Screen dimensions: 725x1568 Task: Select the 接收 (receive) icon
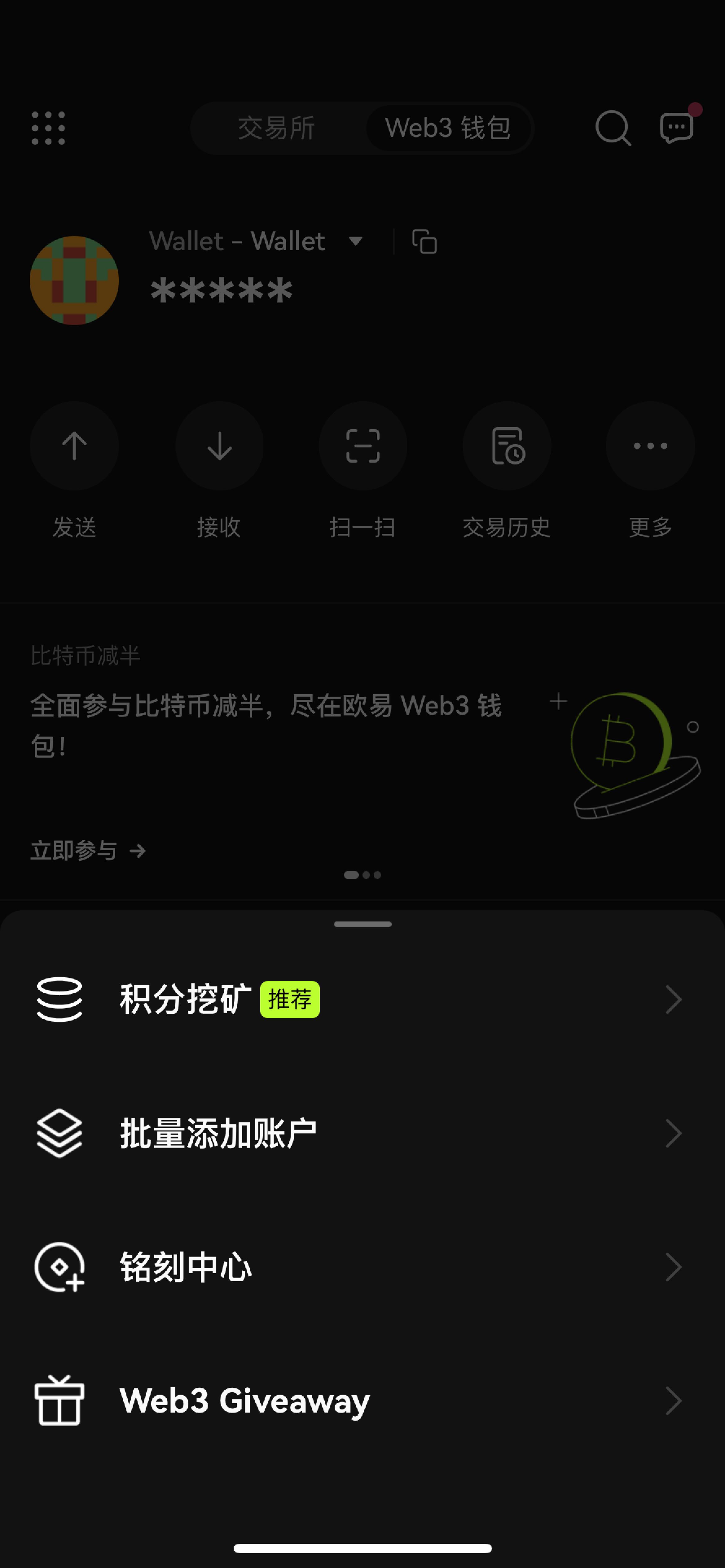pyautogui.click(x=219, y=446)
